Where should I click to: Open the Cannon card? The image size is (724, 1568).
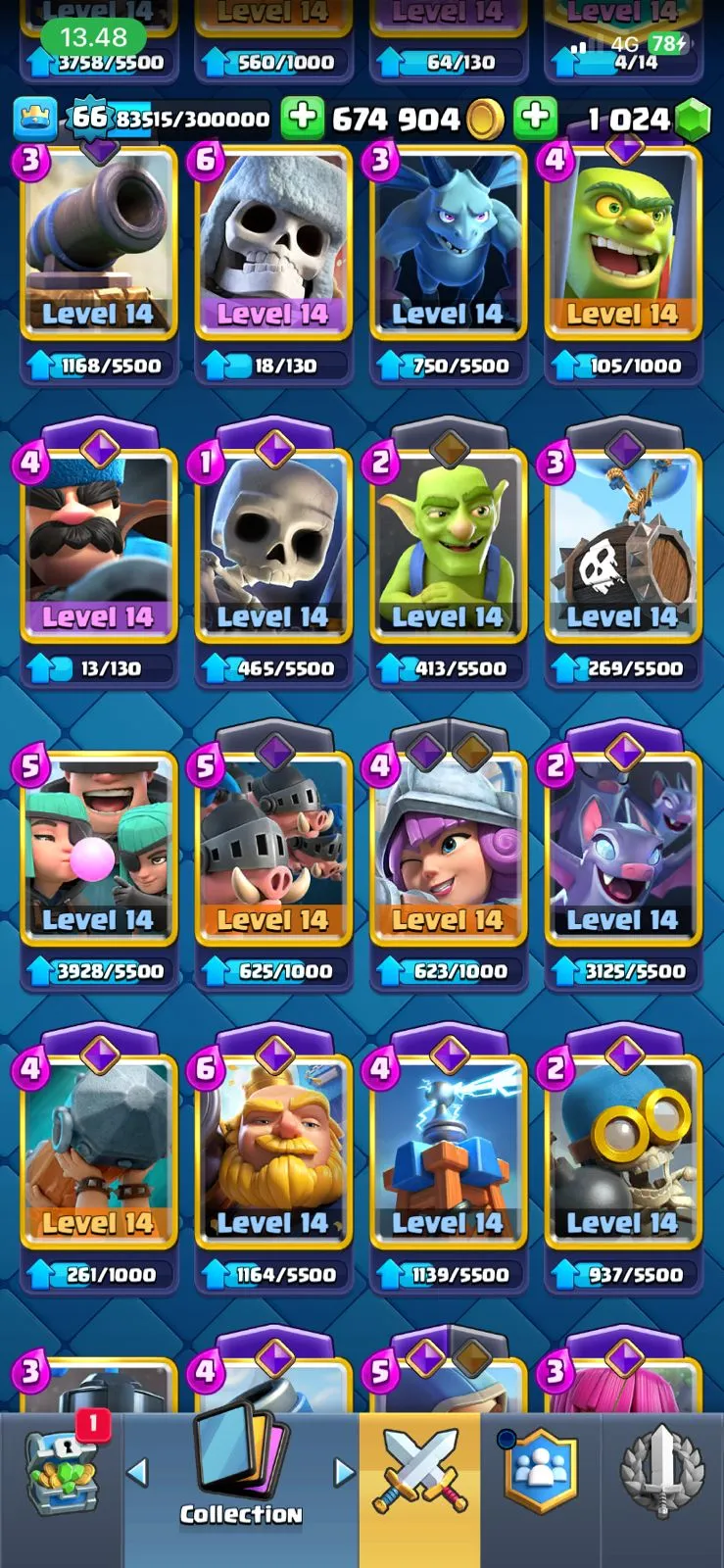[x=98, y=245]
